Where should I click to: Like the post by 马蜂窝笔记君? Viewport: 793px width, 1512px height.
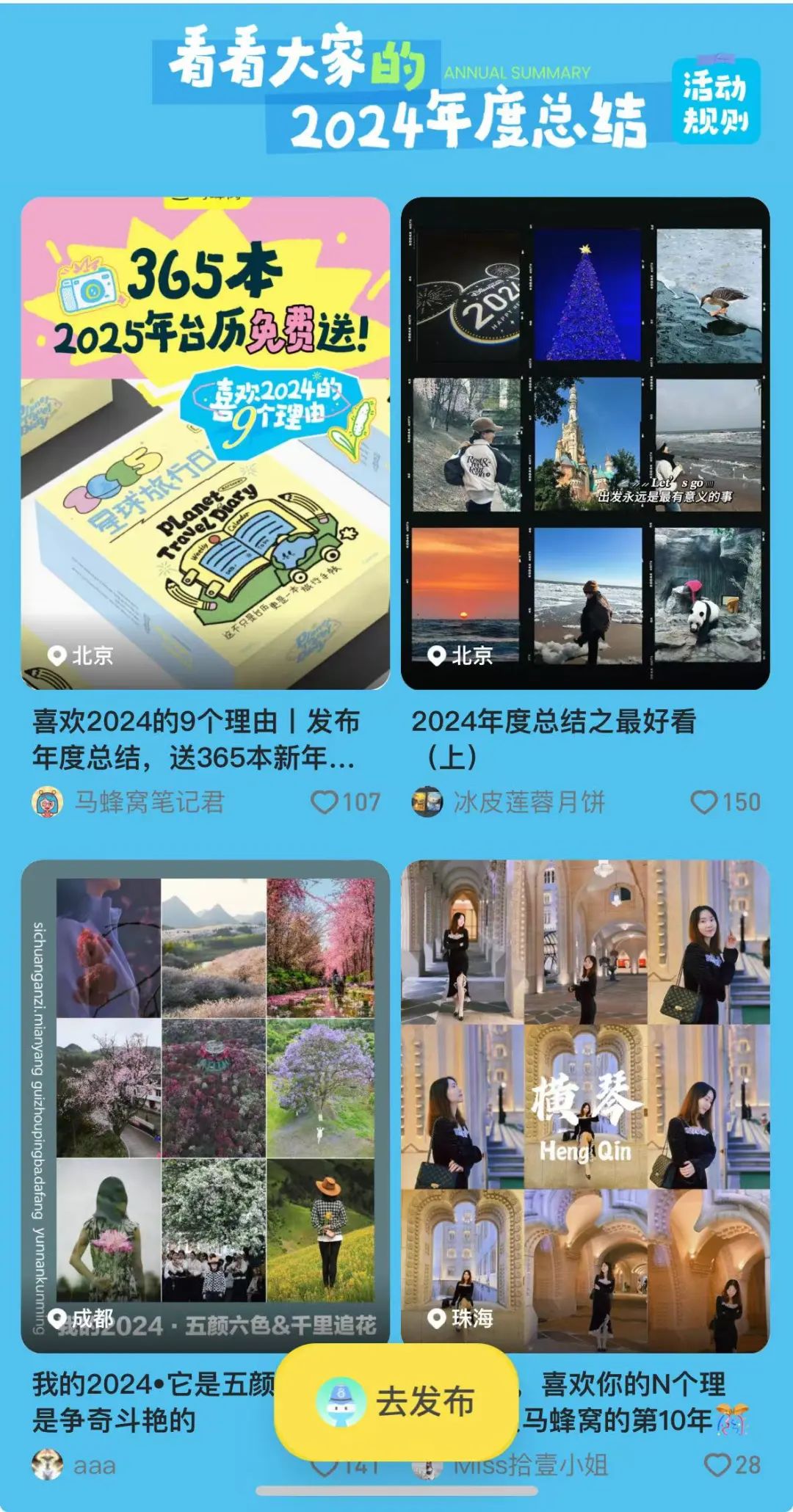346,802
